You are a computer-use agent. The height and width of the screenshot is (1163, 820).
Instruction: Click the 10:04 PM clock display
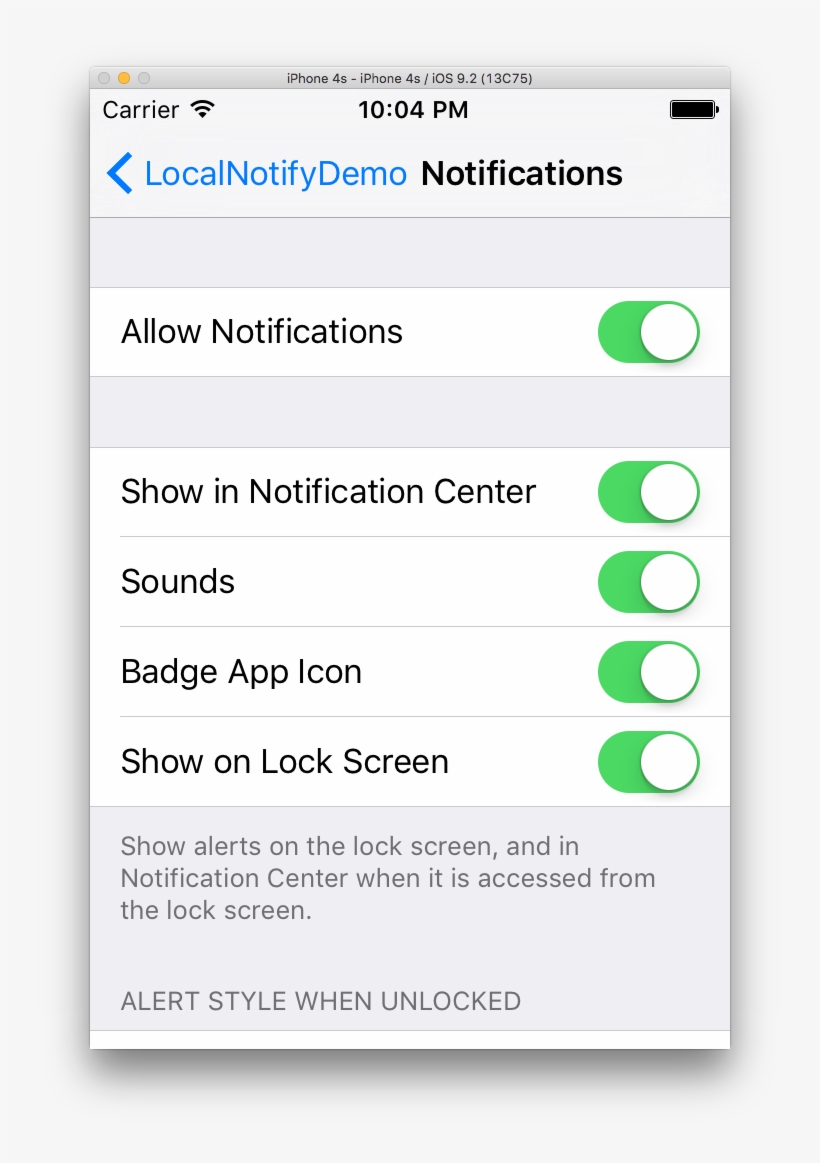pos(413,110)
